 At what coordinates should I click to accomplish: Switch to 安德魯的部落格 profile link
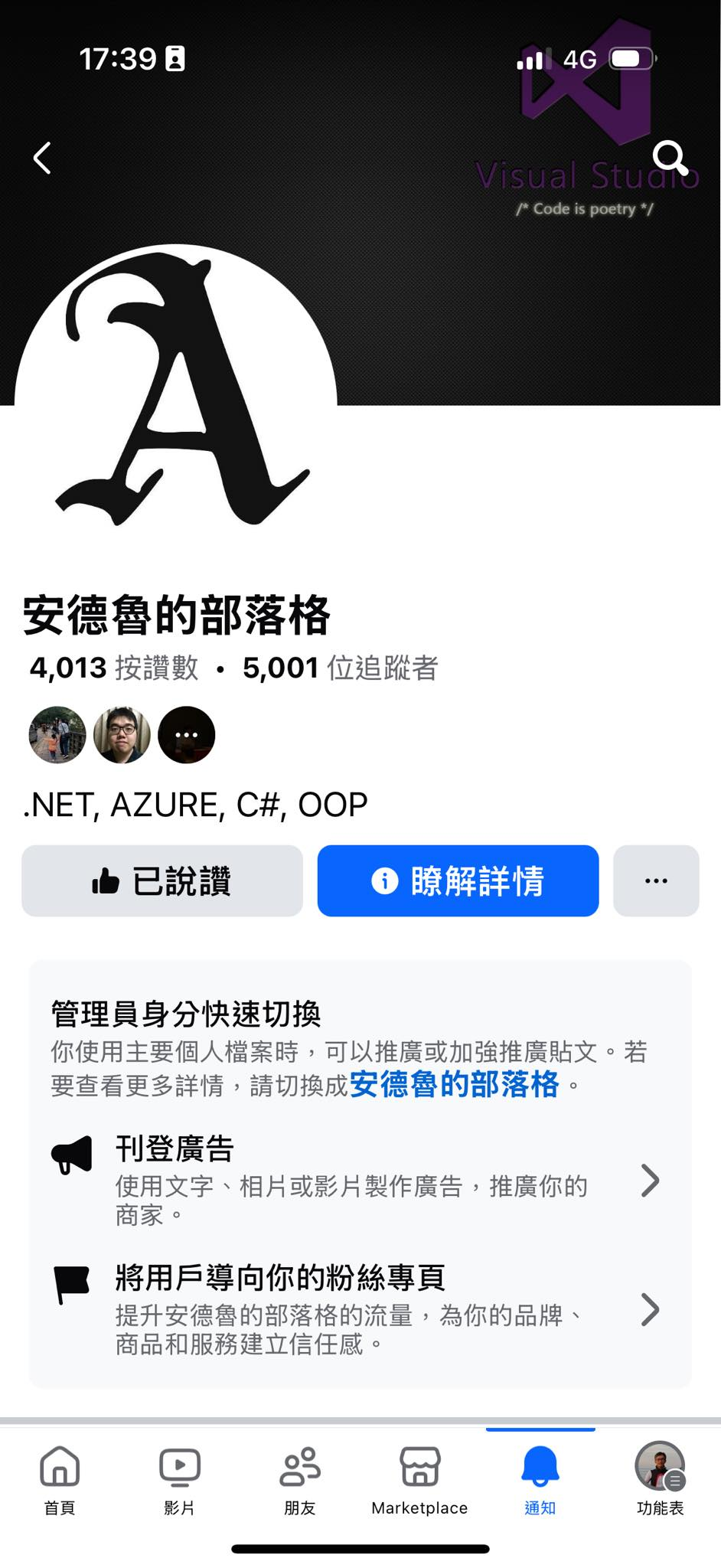(454, 1085)
